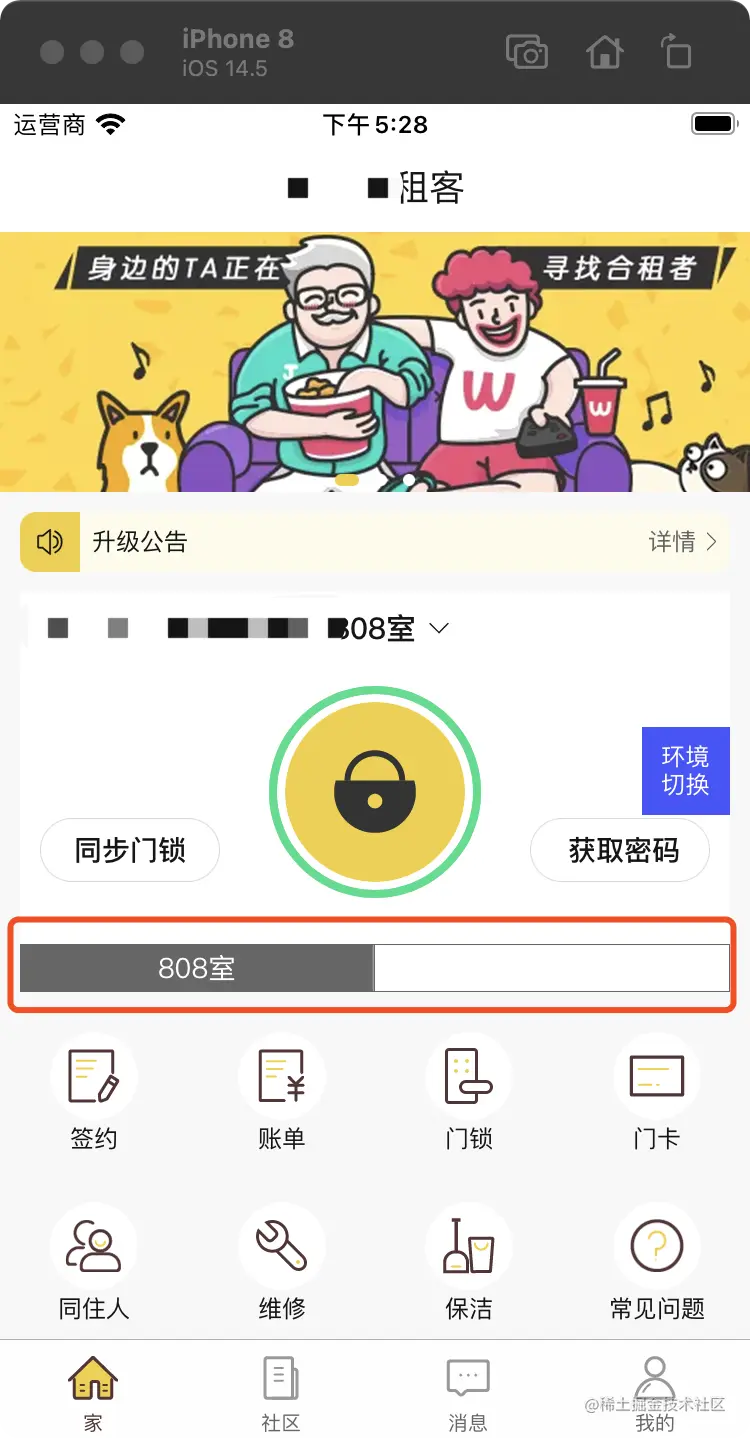Open the 签约 (contract) icon
This screenshot has width=750, height=1438.
click(94, 1090)
